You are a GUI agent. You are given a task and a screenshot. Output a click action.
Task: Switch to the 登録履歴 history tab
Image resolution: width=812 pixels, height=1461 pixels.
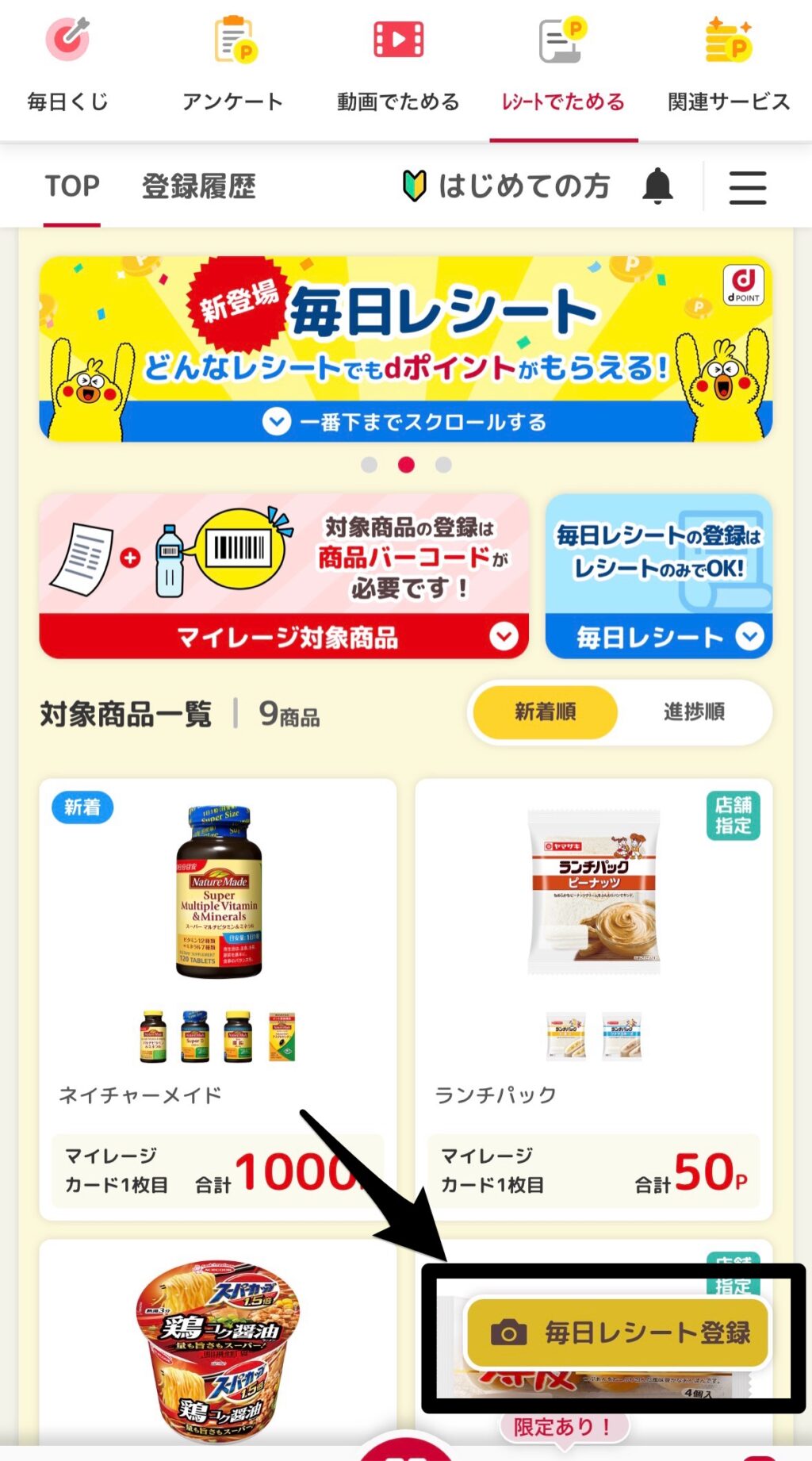pos(198,187)
